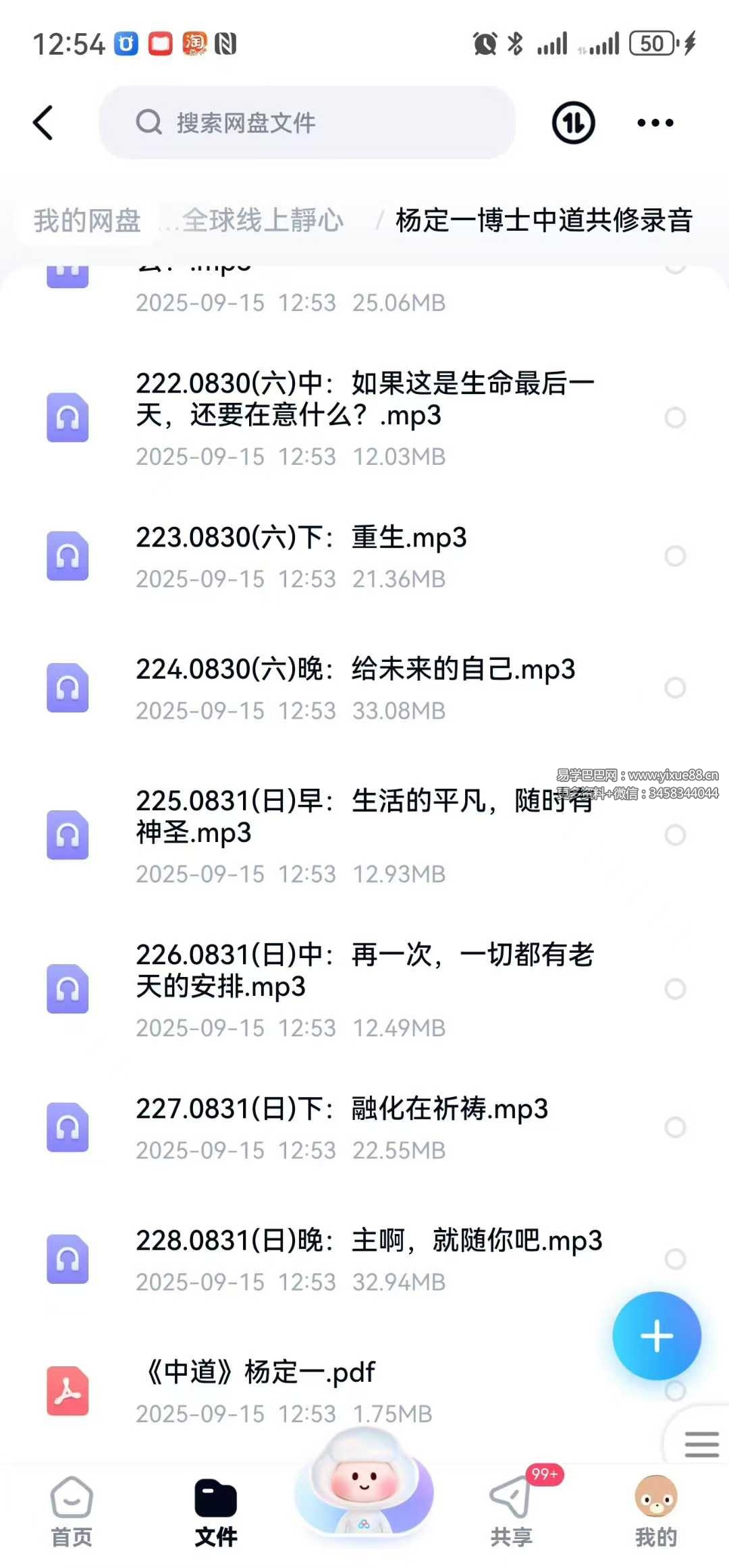Open the 《中道》杨定一.pdf document
The height and width of the screenshot is (1568, 729).
(261, 1372)
